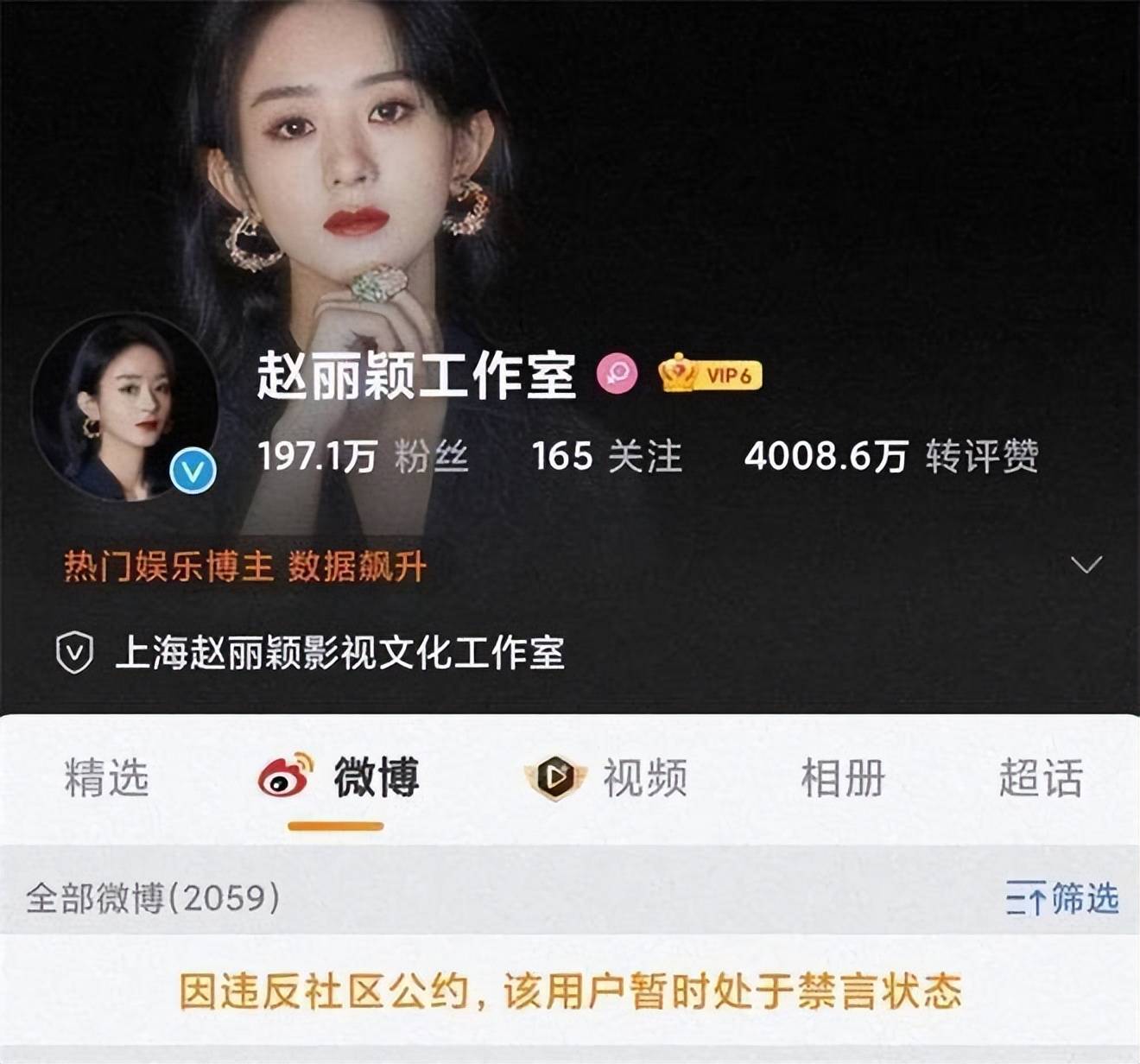Open the 相册 tab
The image size is (1140, 1064).
842,777
